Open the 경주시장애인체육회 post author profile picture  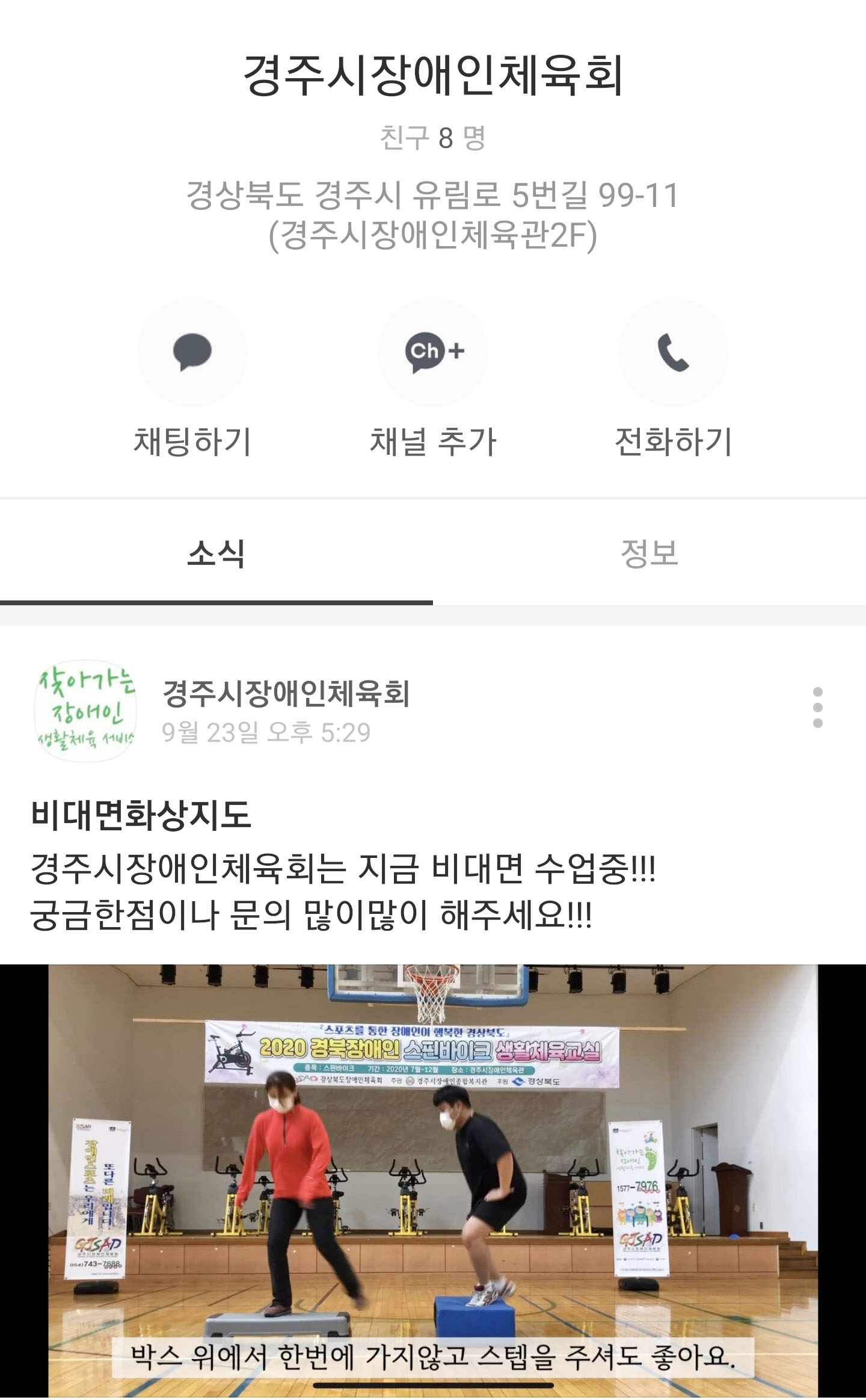pos(85,711)
